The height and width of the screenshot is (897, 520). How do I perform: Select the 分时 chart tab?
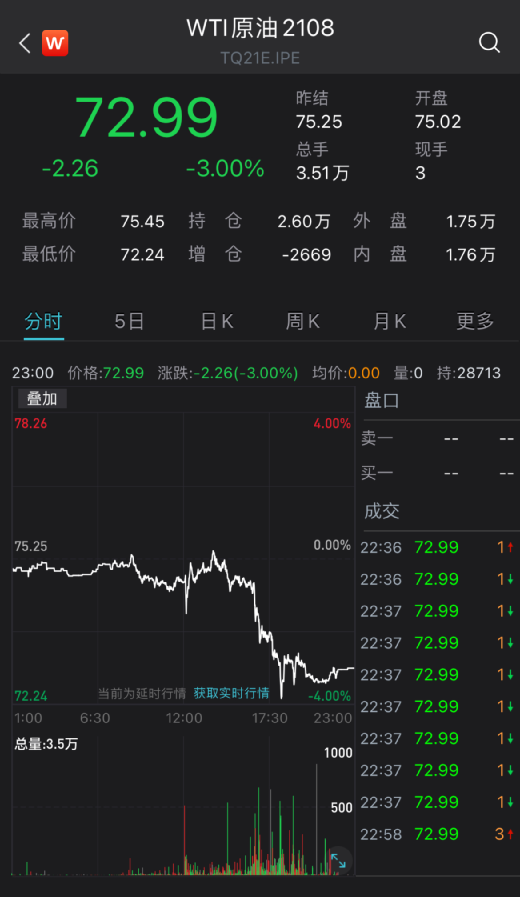click(43, 322)
